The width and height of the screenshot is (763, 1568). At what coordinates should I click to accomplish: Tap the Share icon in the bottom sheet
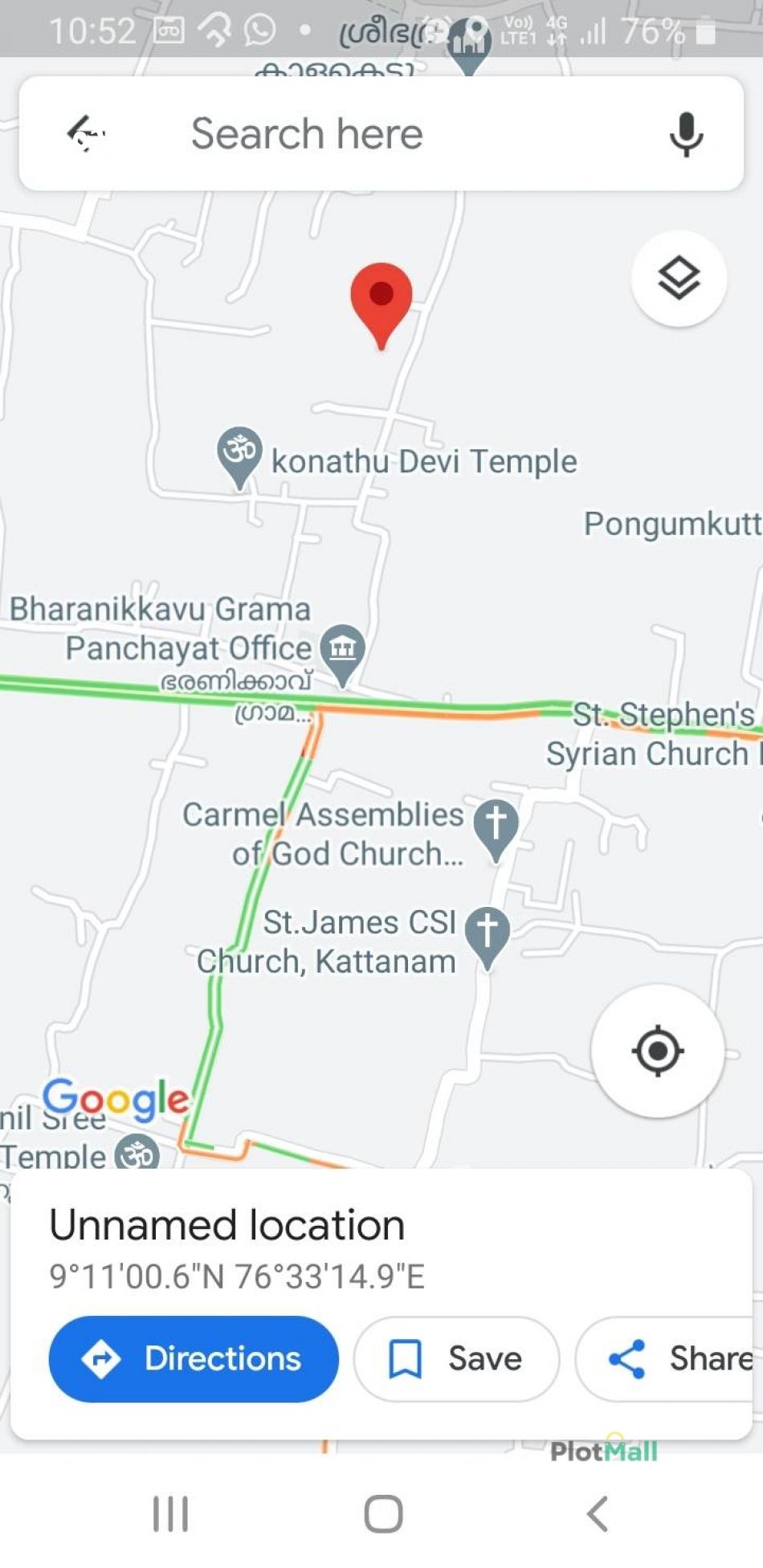626,1358
